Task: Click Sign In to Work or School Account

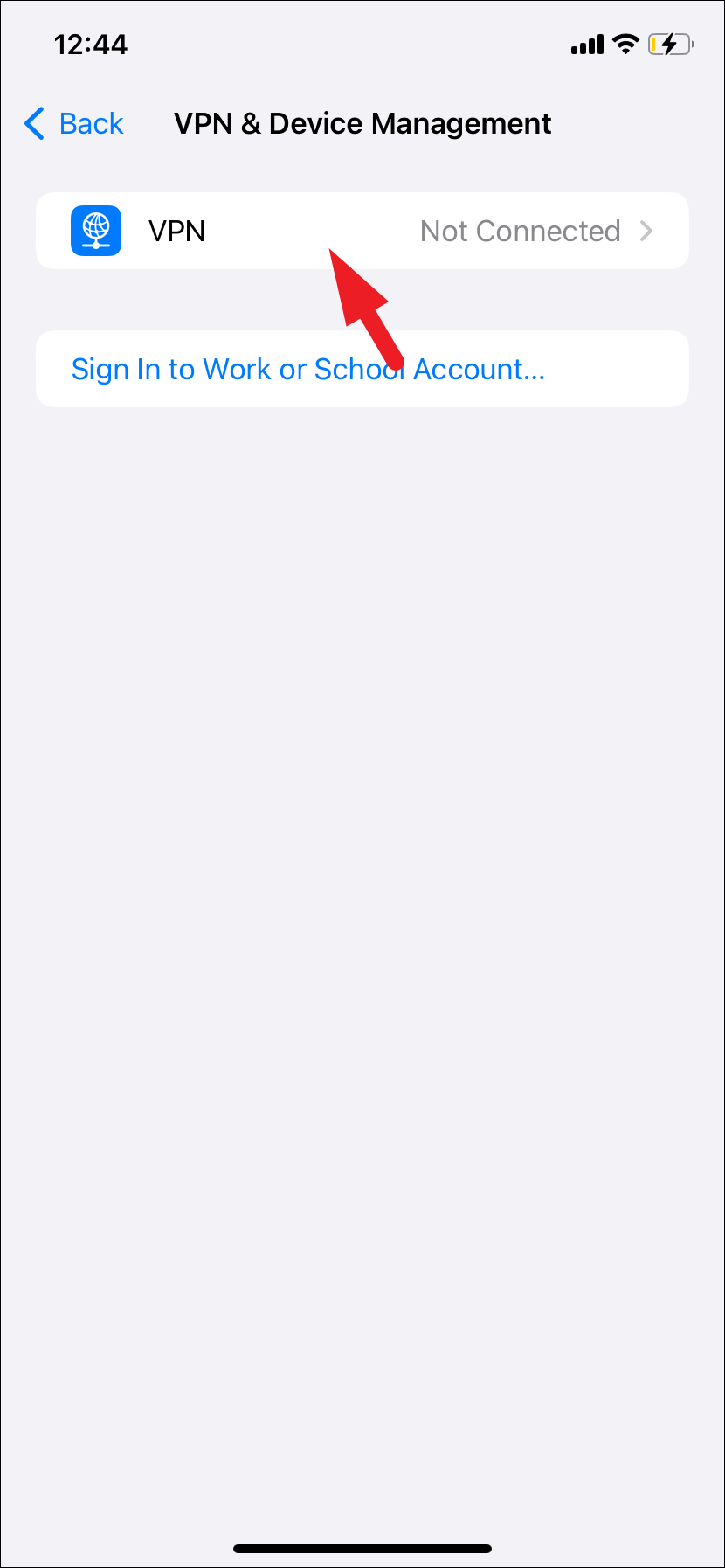Action: click(307, 369)
